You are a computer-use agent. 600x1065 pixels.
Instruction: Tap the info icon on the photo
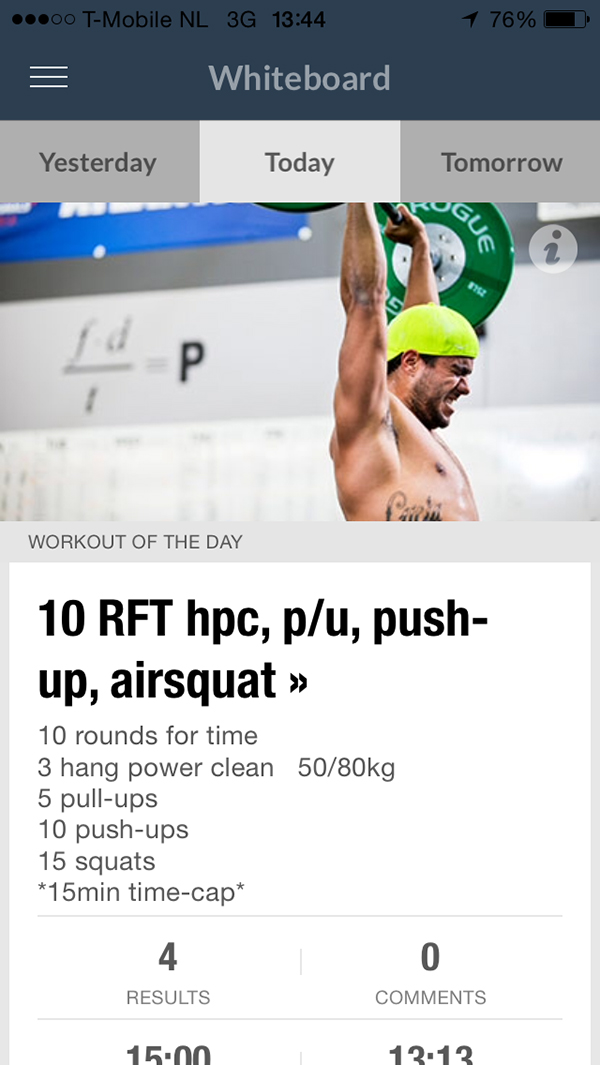552,249
